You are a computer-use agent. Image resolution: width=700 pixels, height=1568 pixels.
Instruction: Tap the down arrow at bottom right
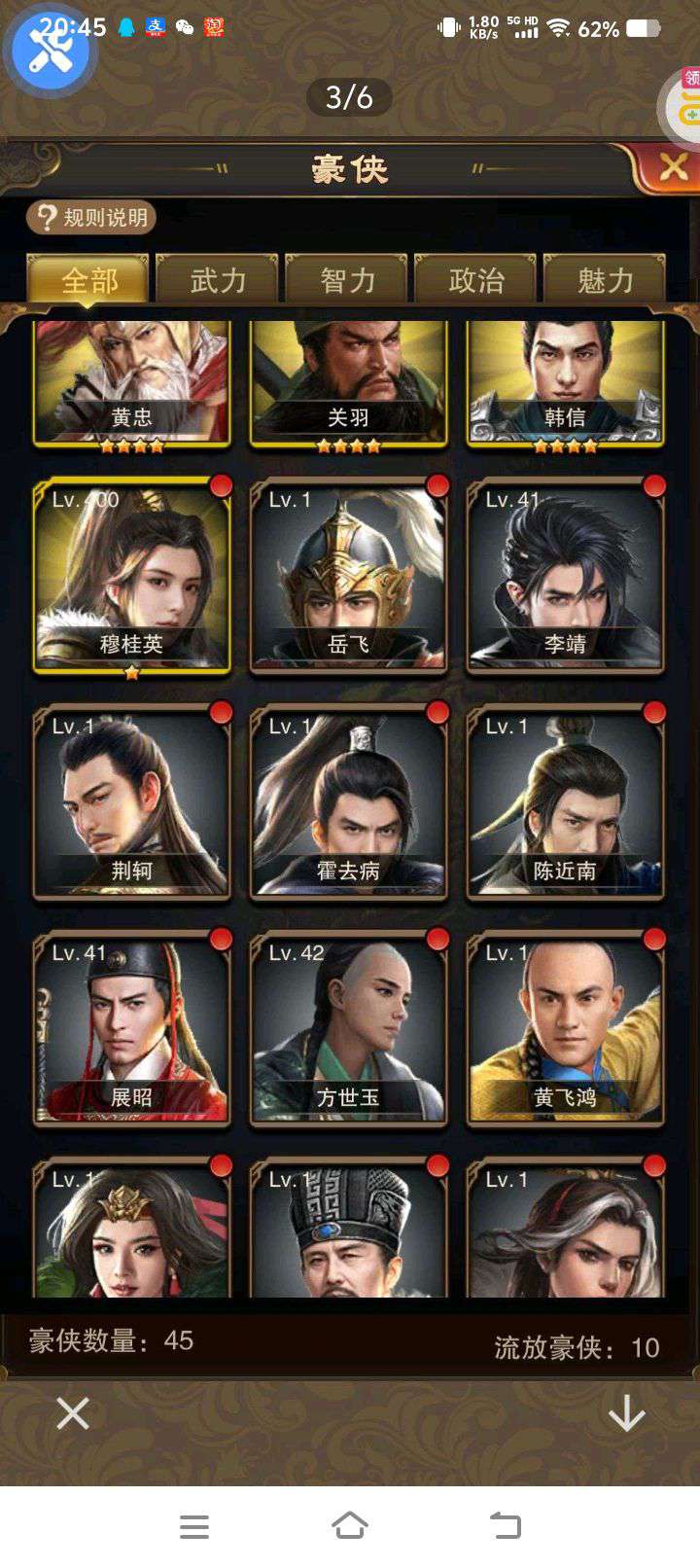click(627, 1413)
